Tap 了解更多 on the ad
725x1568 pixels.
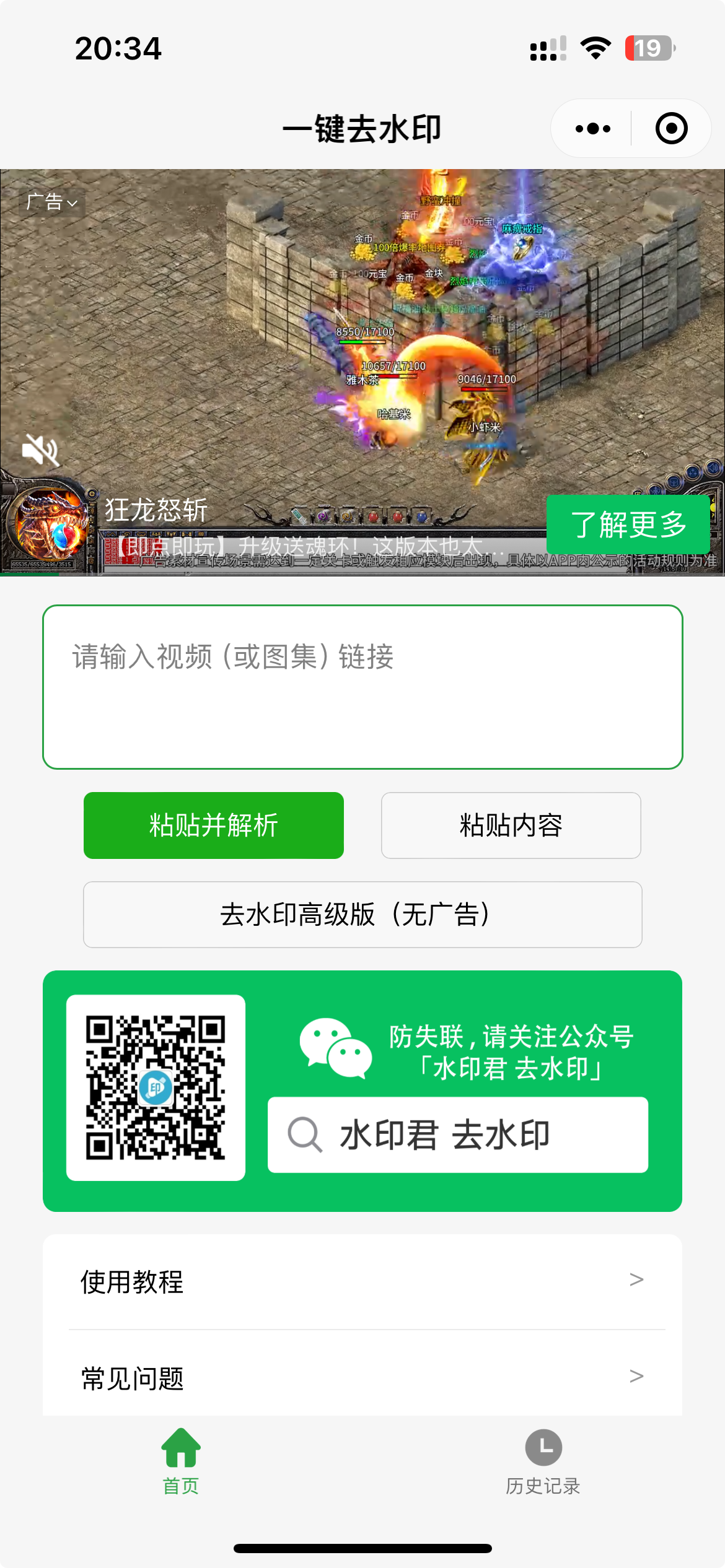click(628, 525)
